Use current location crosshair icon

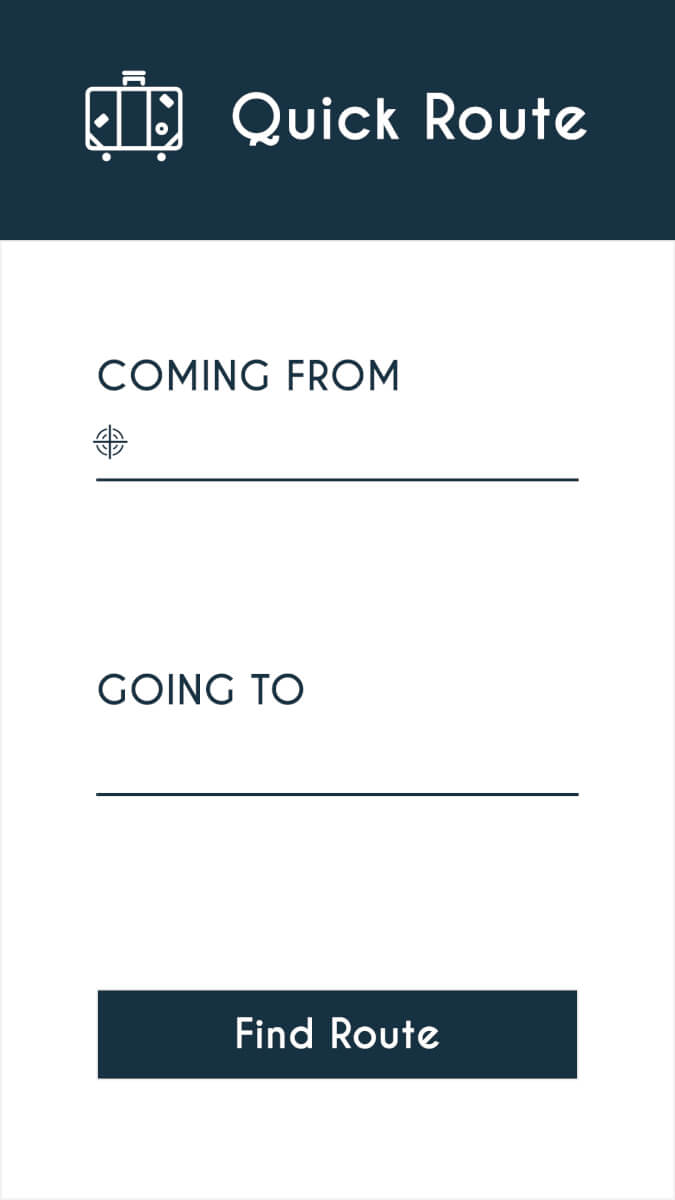(x=110, y=441)
